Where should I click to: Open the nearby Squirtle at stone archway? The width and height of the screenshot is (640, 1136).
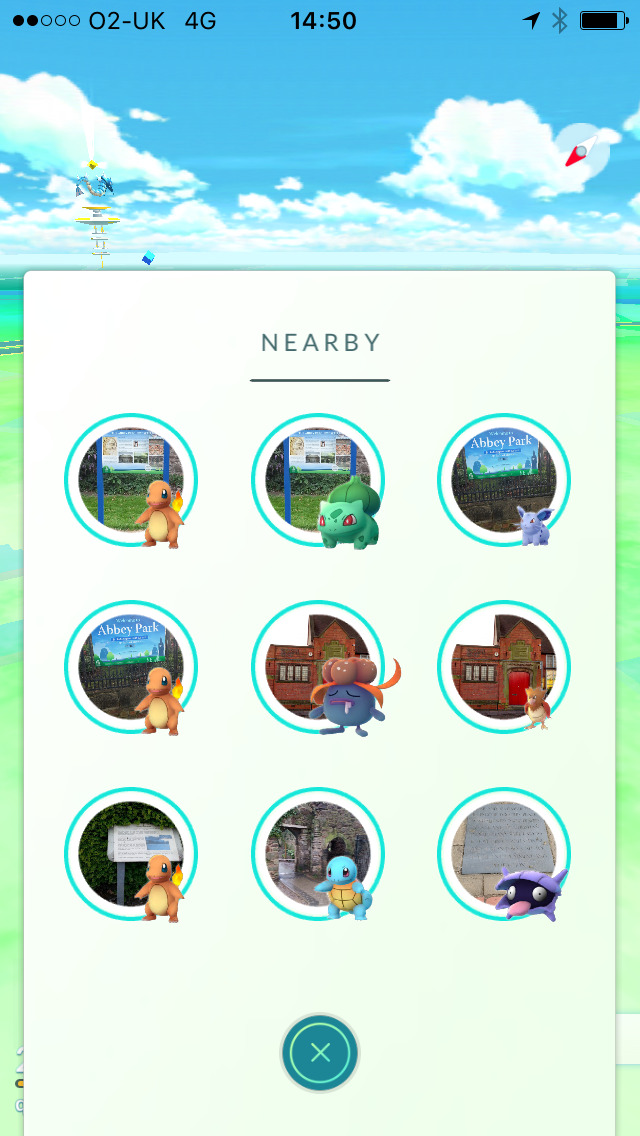(318, 854)
